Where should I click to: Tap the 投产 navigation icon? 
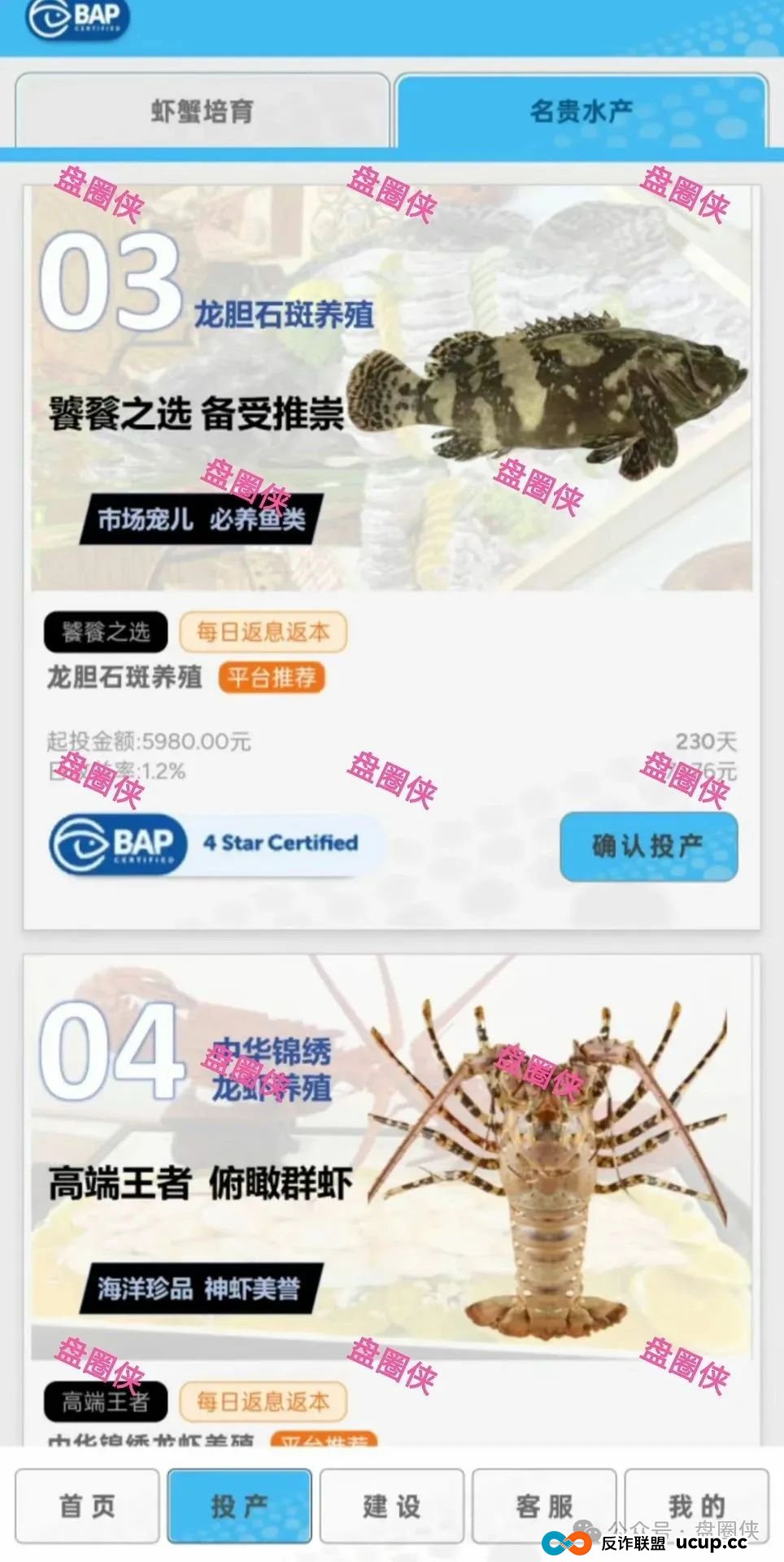point(239,1505)
